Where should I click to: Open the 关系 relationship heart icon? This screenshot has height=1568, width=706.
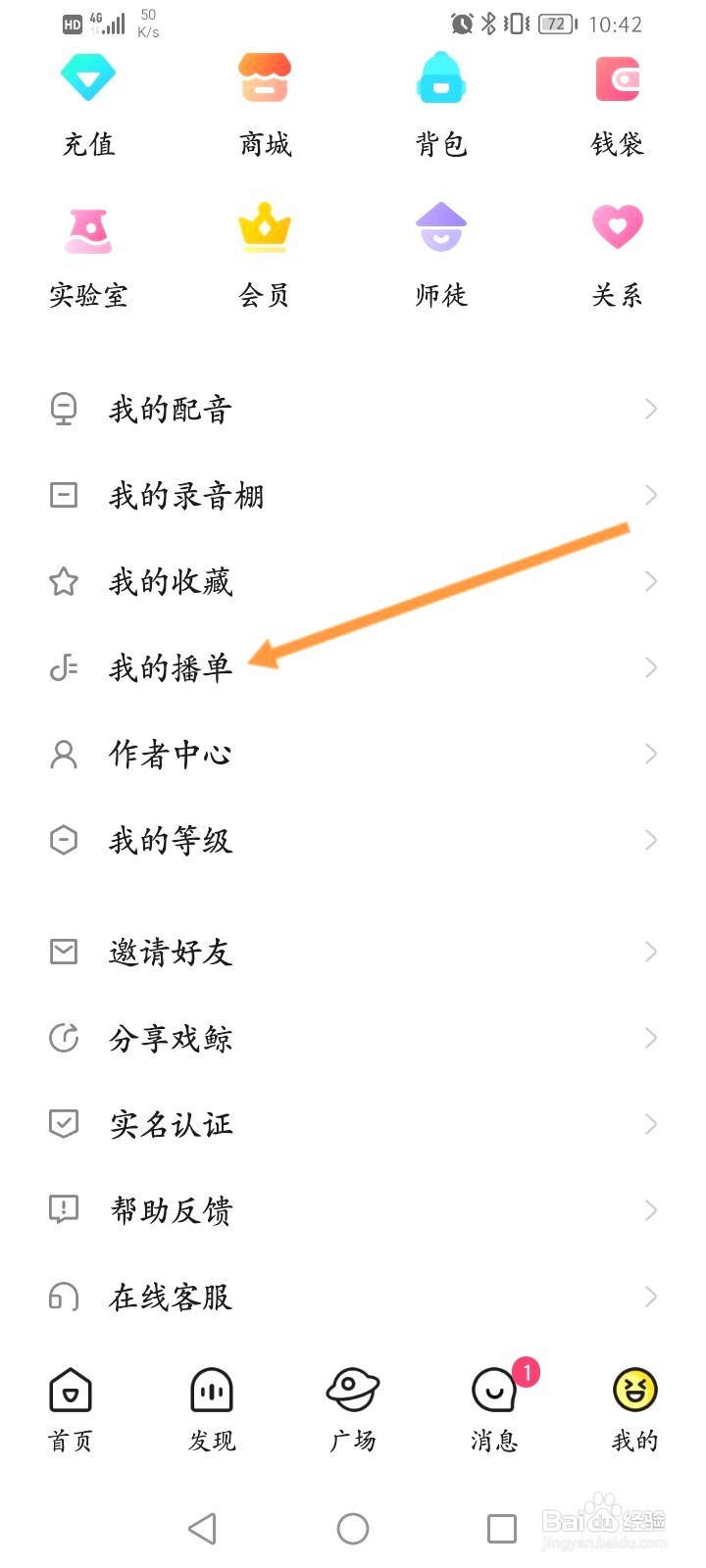coord(617,227)
